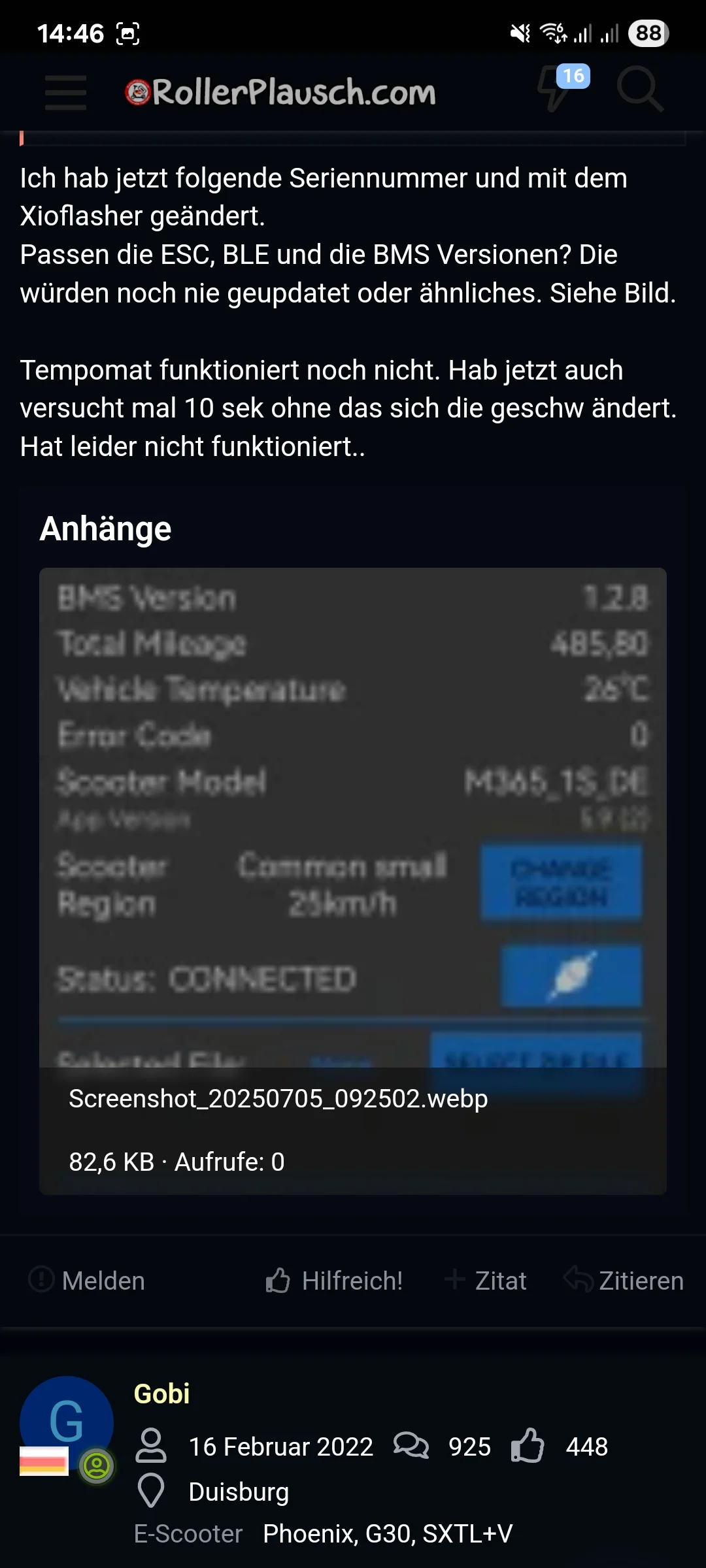The image size is (706, 1568).
Task: Quote the post using Zitieren
Action: click(641, 1281)
